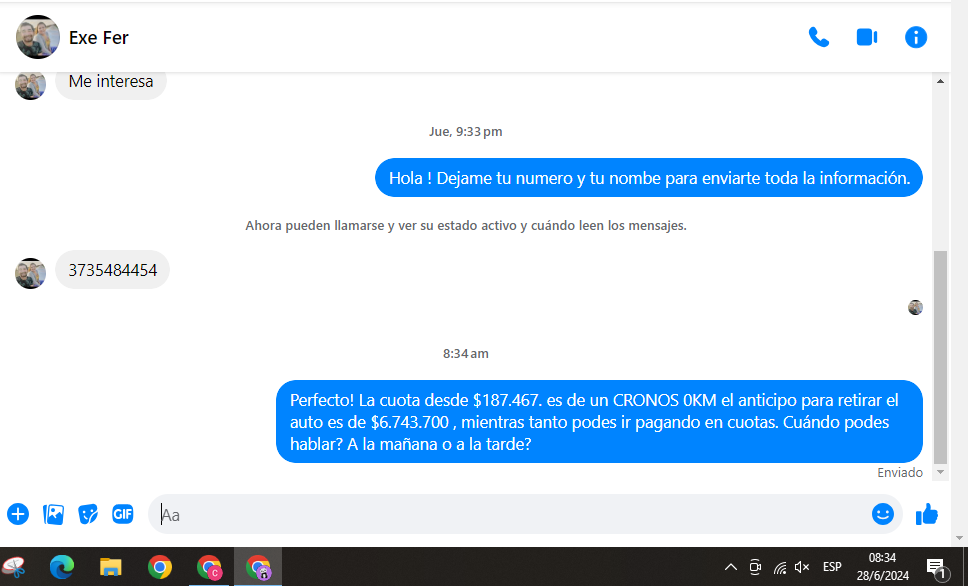Image resolution: width=968 pixels, height=586 pixels.
Task: Start a voice call with Exe Fer
Action: tap(818, 38)
